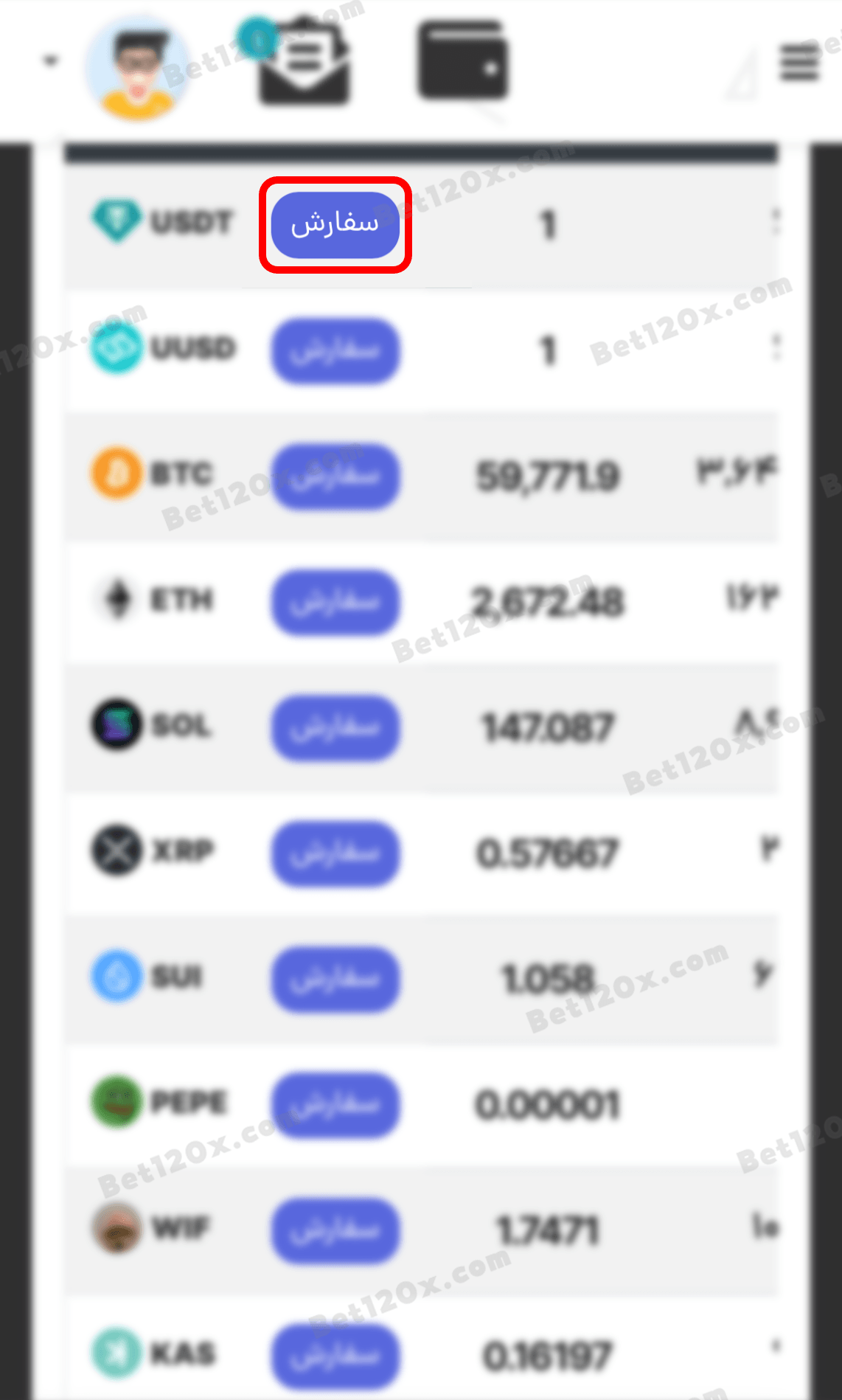Viewport: 842px width, 1400px height.
Task: Tap the order button next to XRP
Action: pos(335,853)
